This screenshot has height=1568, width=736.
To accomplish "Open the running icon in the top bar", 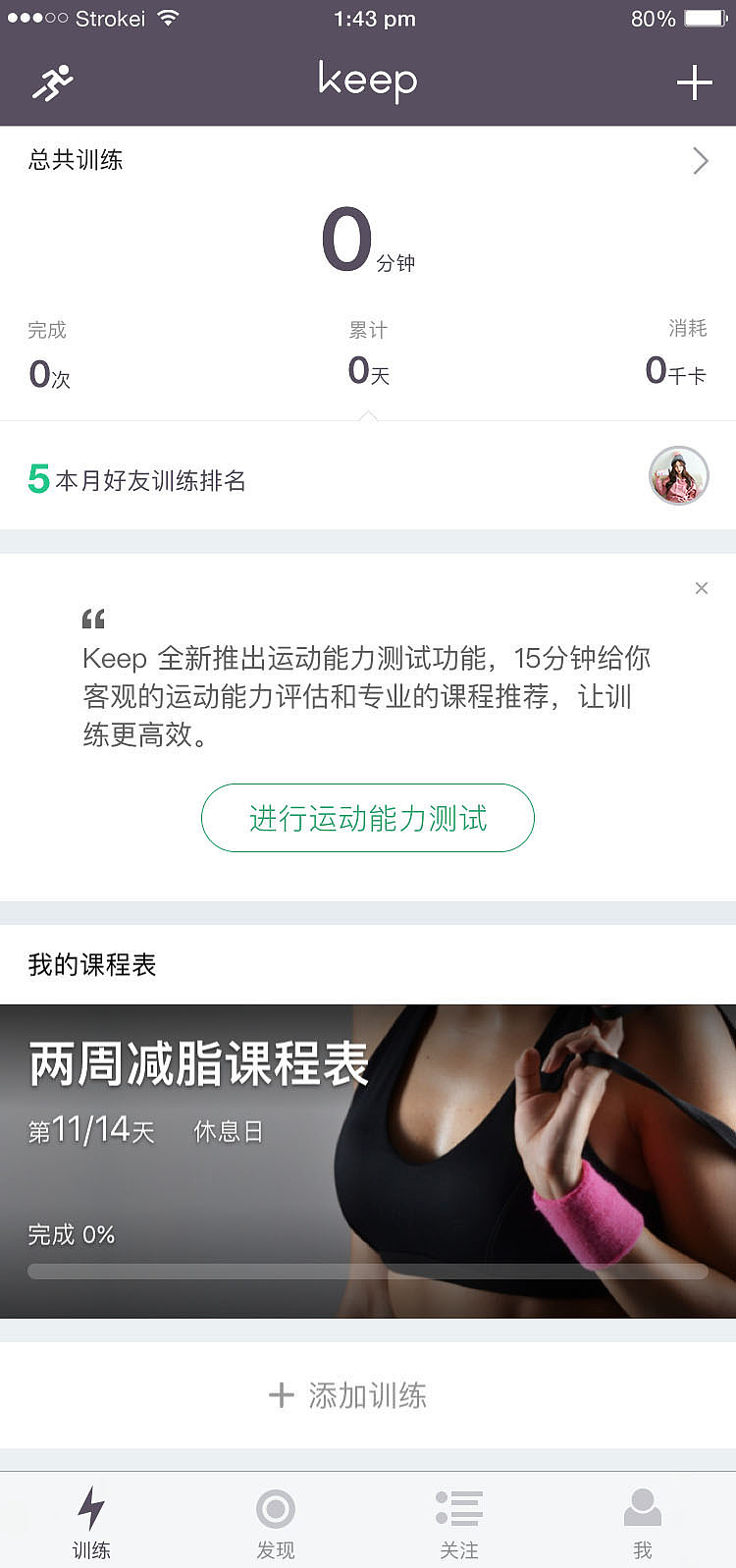I will (x=53, y=83).
